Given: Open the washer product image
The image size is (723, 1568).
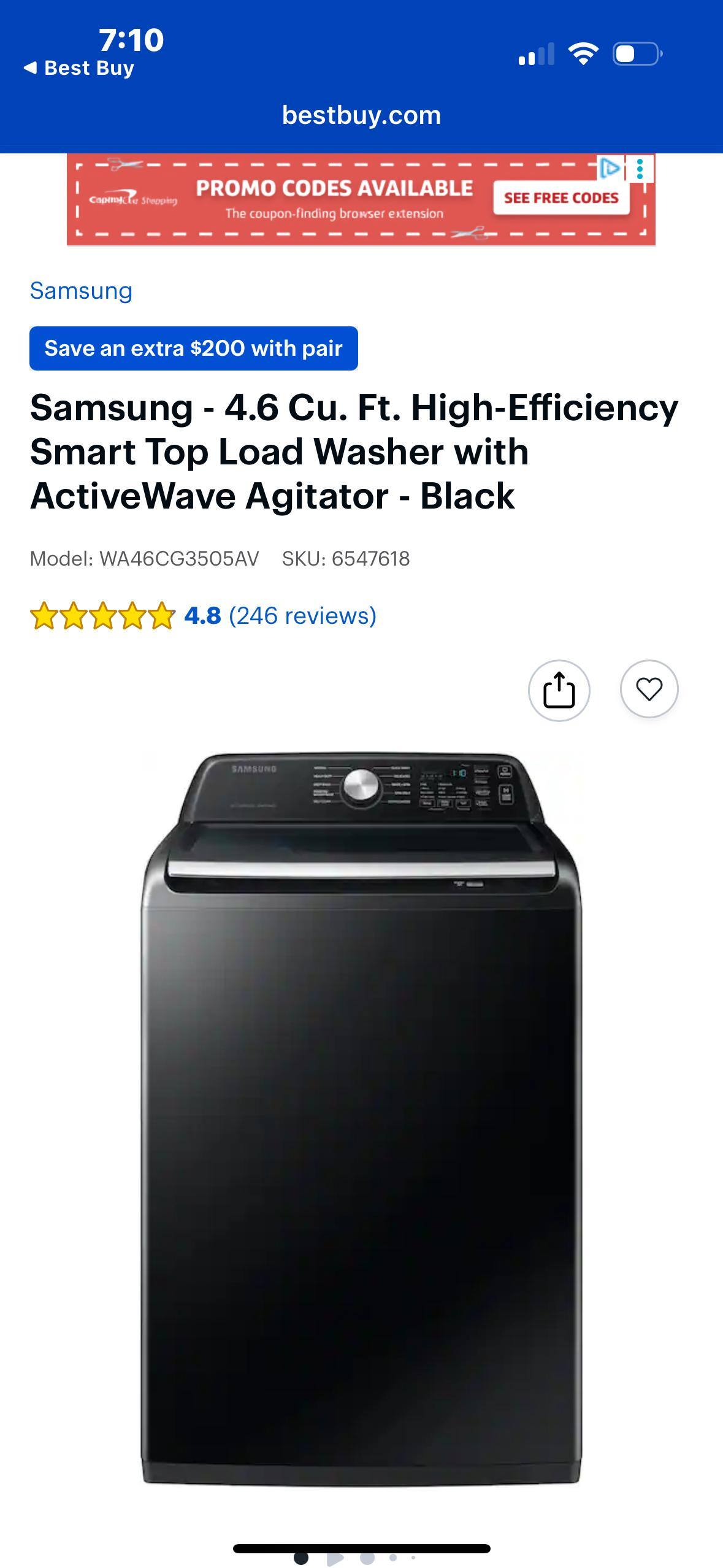Looking at the screenshot, I should [361, 1116].
